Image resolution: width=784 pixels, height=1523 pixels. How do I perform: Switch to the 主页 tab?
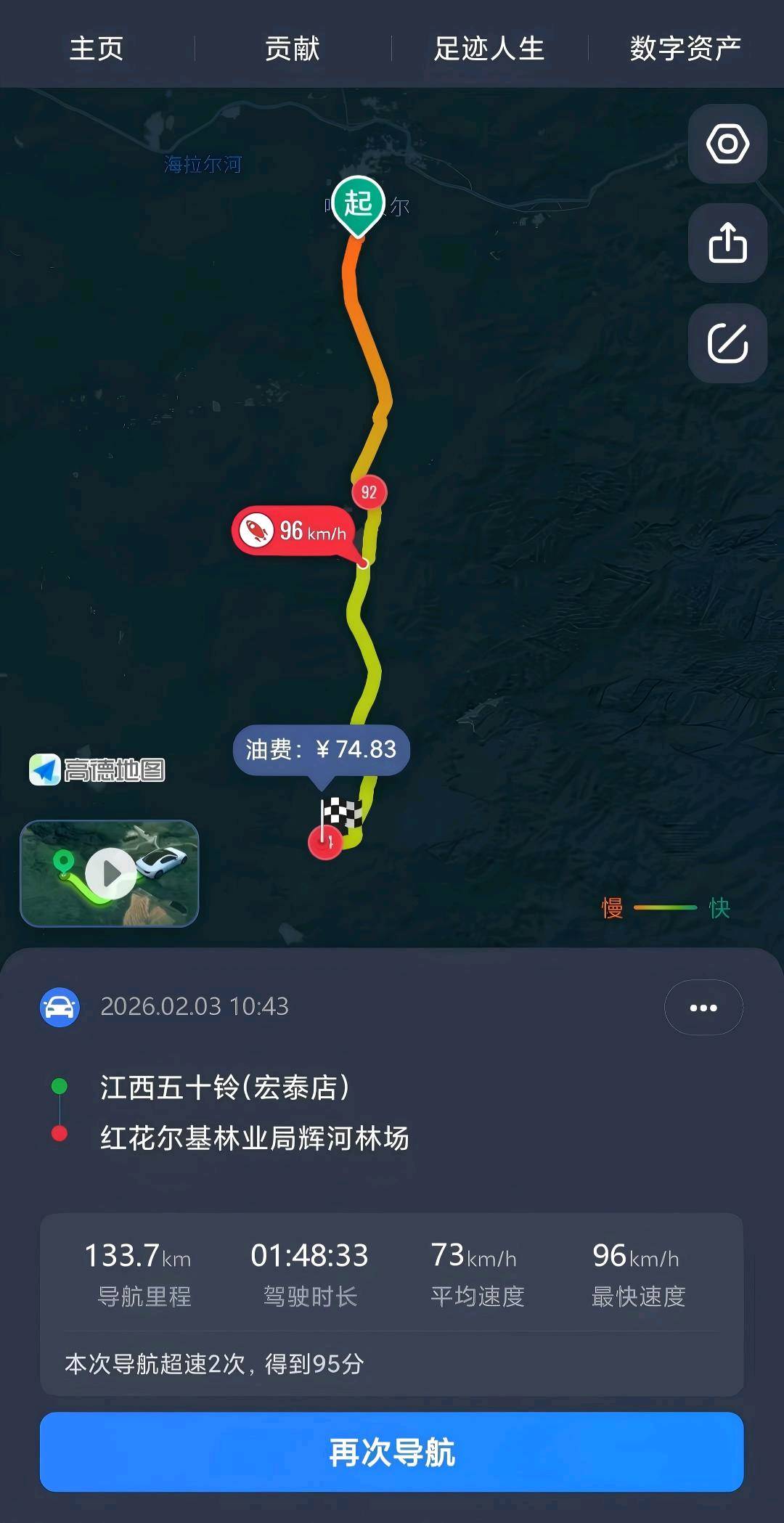coord(97,49)
